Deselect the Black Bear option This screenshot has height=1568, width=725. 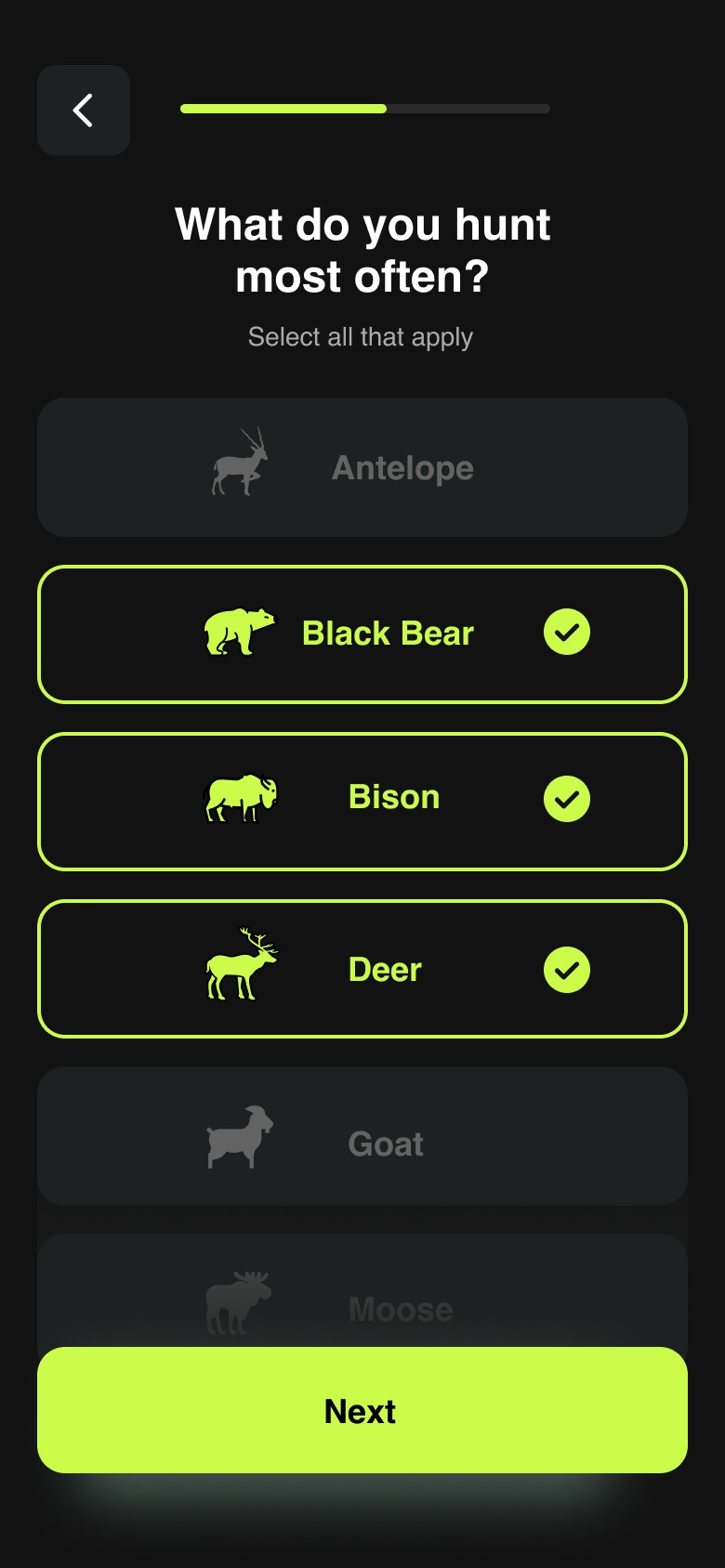click(362, 633)
